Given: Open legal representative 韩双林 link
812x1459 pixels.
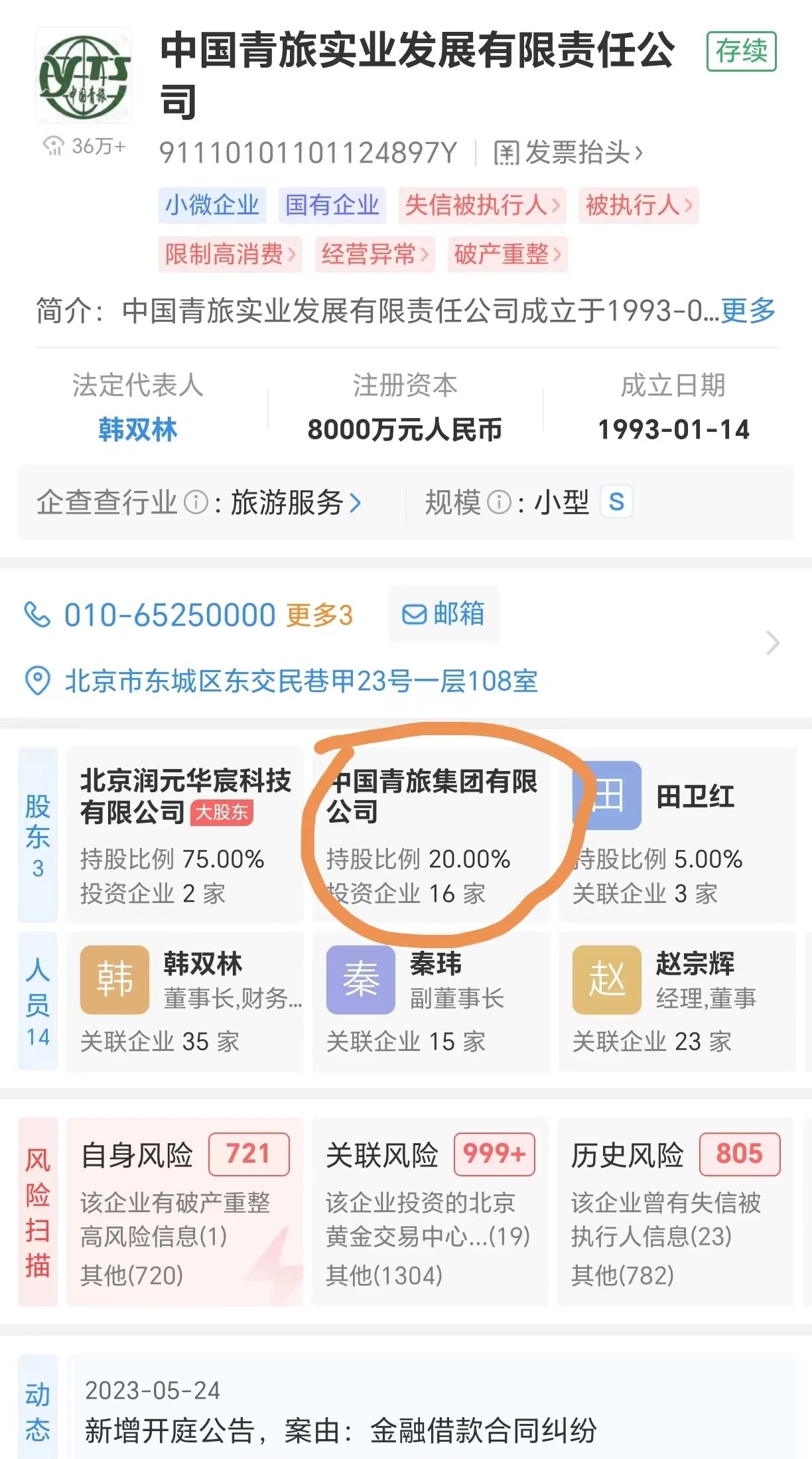Looking at the screenshot, I should (x=137, y=429).
